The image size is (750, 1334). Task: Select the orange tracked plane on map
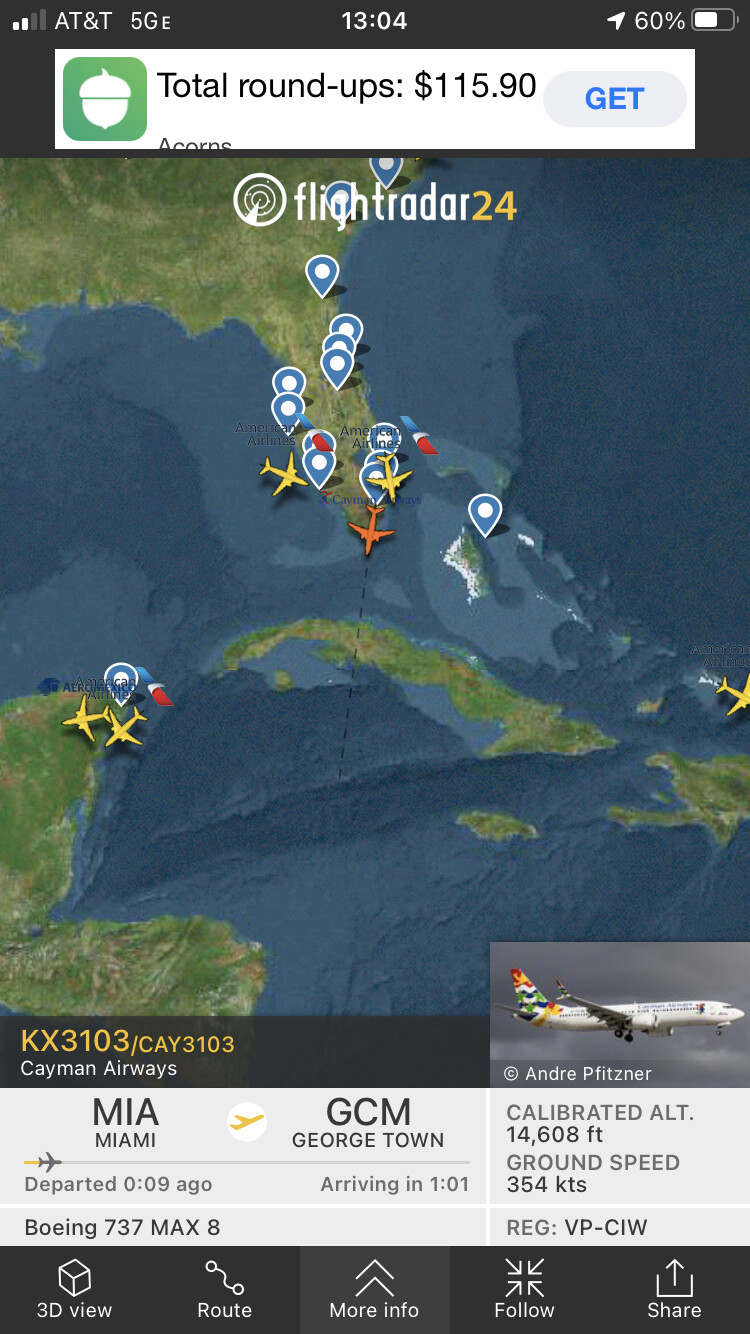(x=371, y=529)
